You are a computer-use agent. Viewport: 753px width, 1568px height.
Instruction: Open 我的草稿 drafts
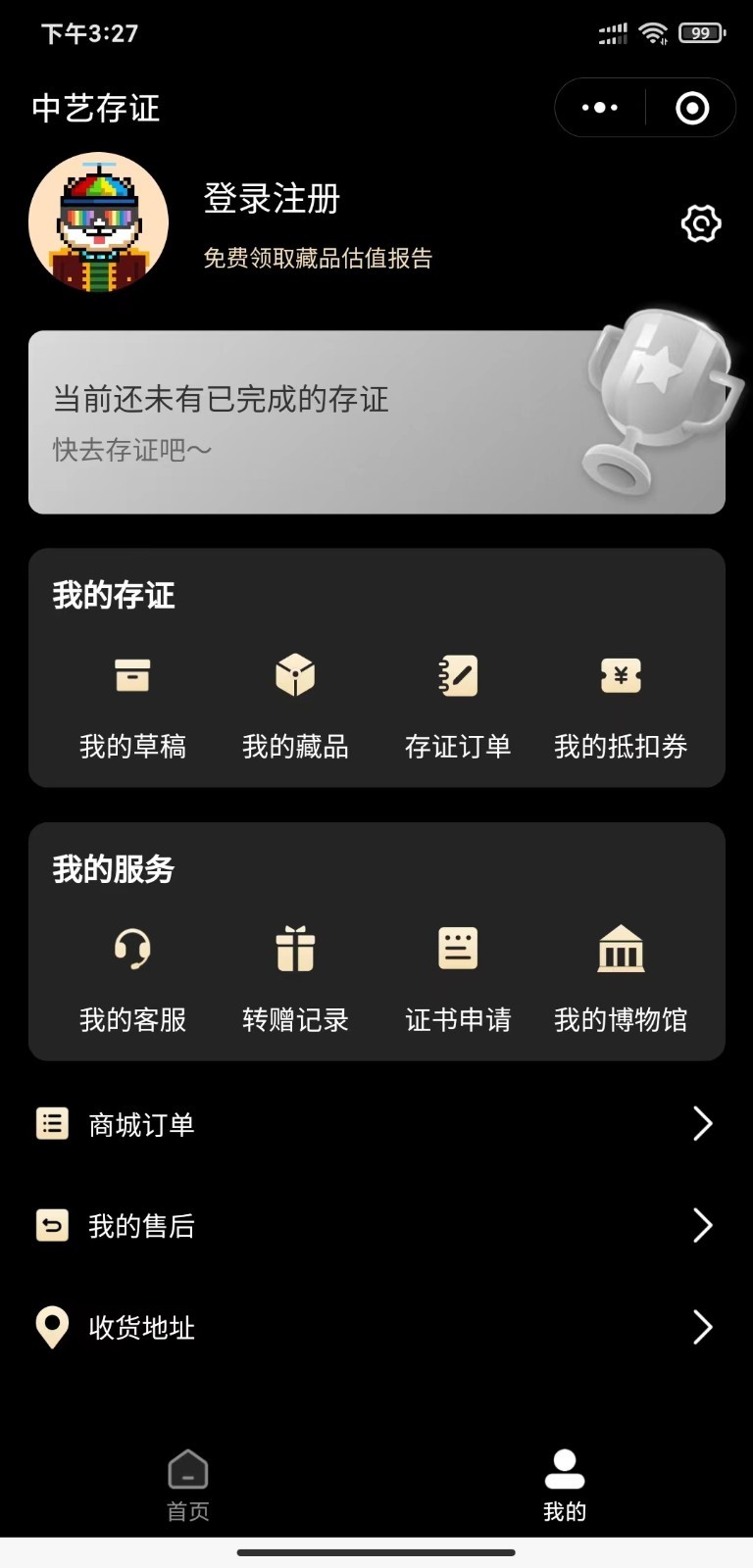[x=132, y=703]
